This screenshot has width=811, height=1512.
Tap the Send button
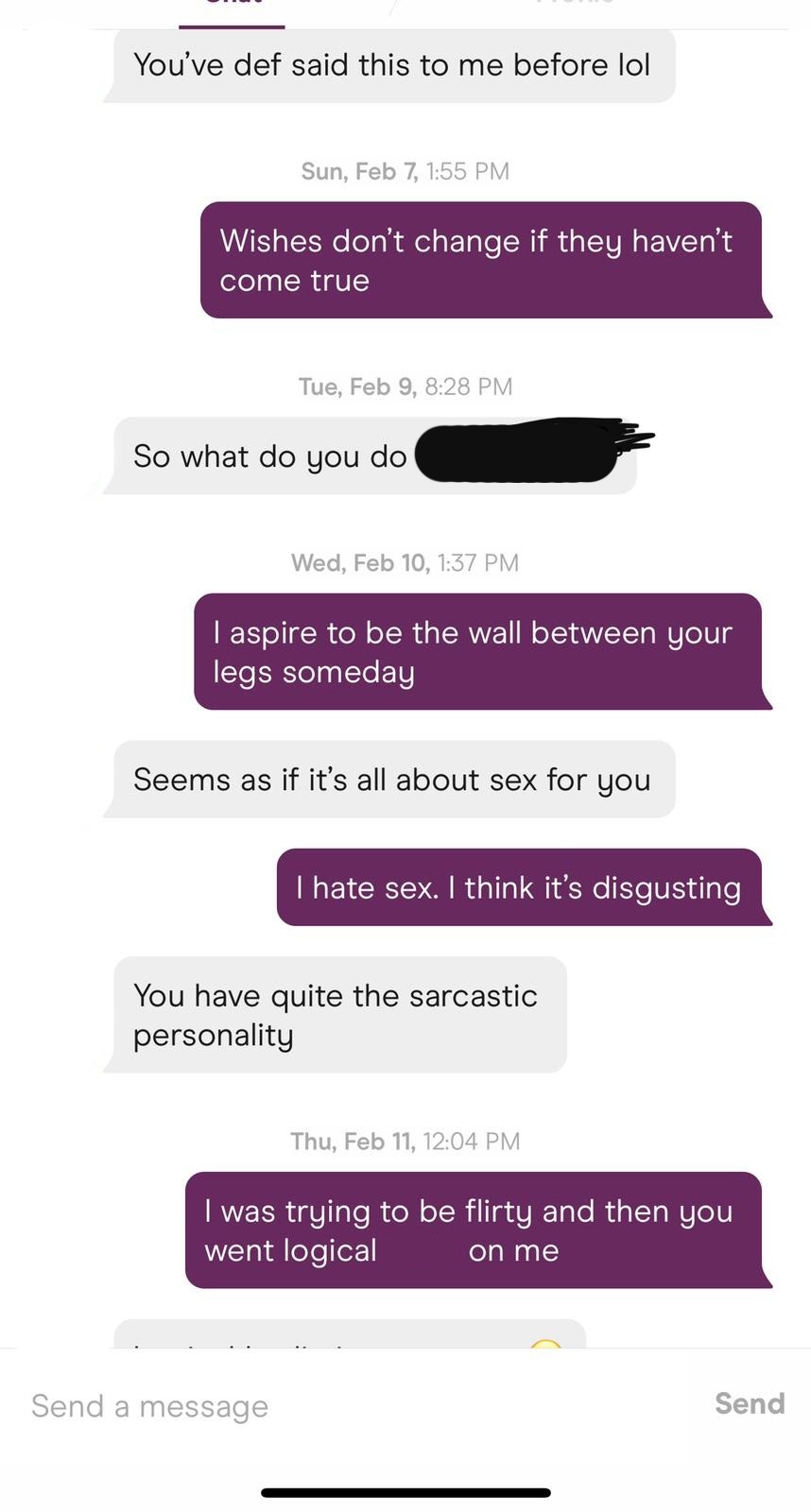coord(750,1403)
